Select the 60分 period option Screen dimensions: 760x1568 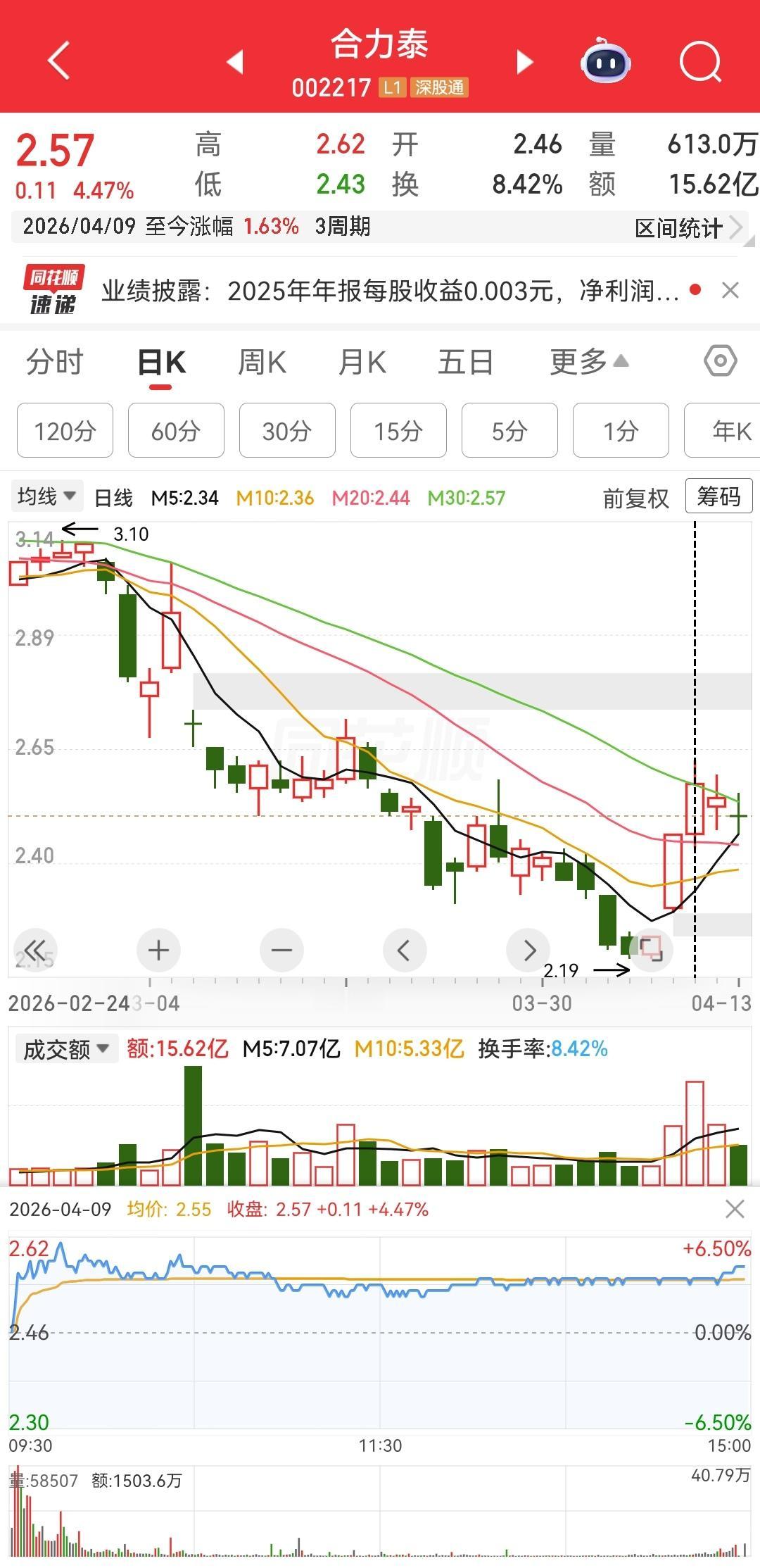tap(175, 431)
